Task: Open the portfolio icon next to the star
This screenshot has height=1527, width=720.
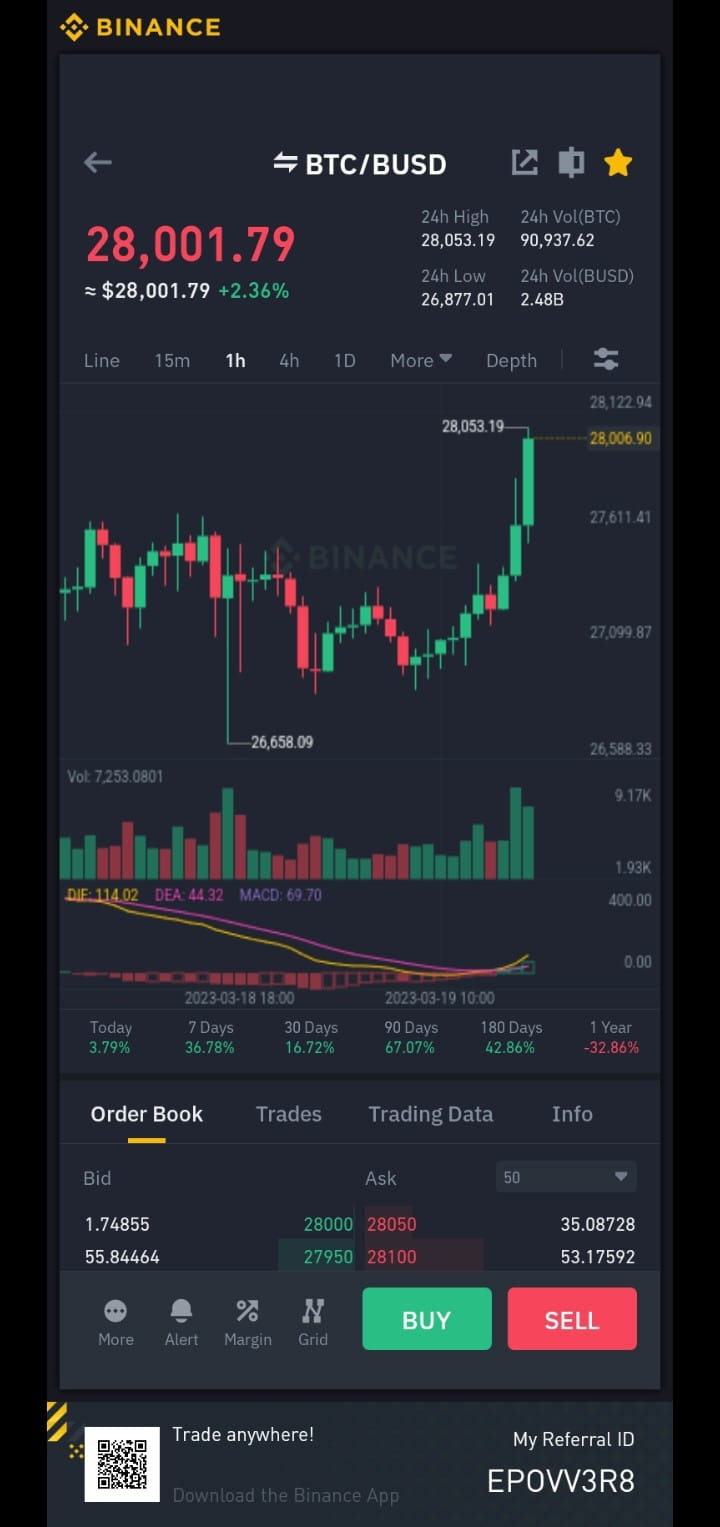Action: [571, 162]
